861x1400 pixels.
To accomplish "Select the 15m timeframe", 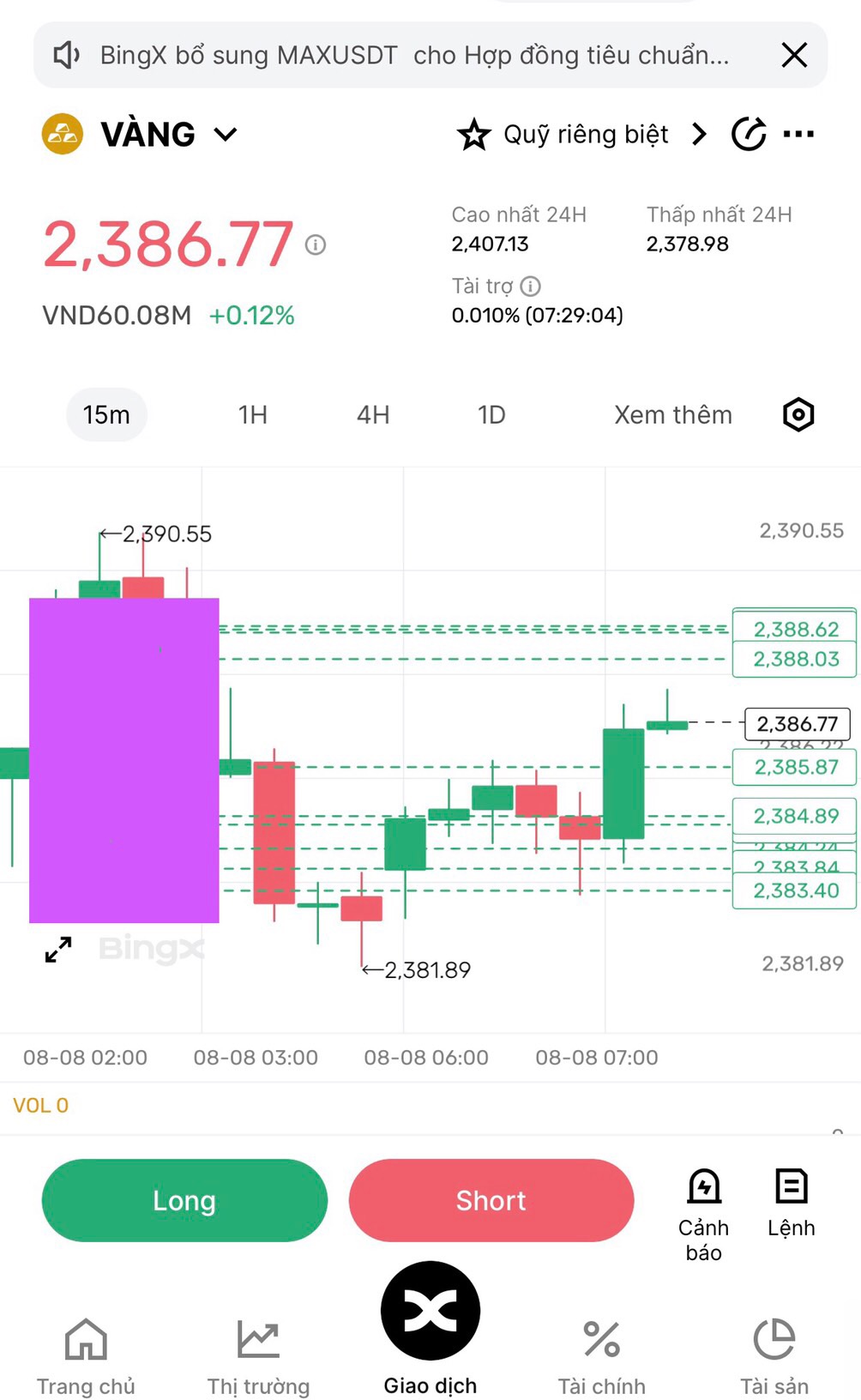I will (x=106, y=415).
